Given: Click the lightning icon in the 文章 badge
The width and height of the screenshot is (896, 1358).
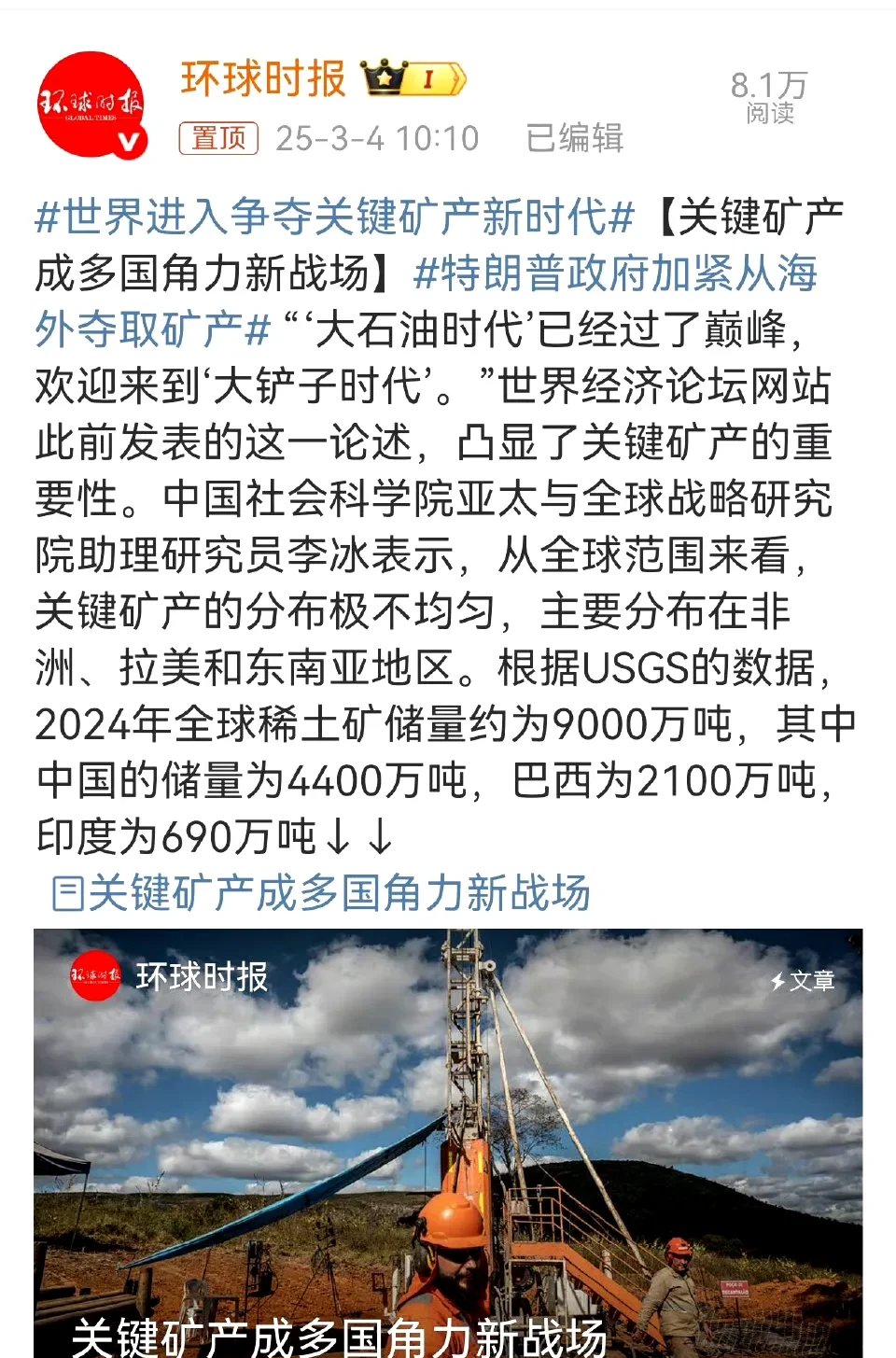Looking at the screenshot, I should point(777,982).
